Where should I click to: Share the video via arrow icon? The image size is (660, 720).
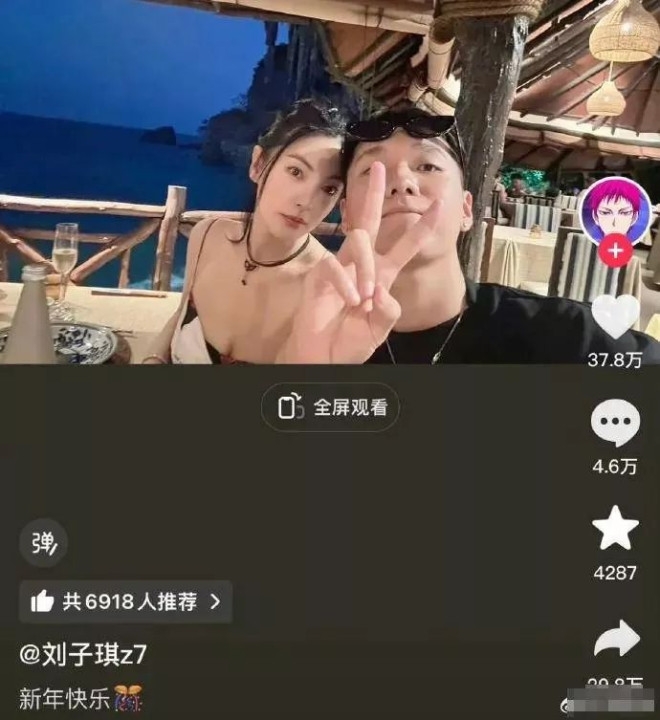[615, 640]
